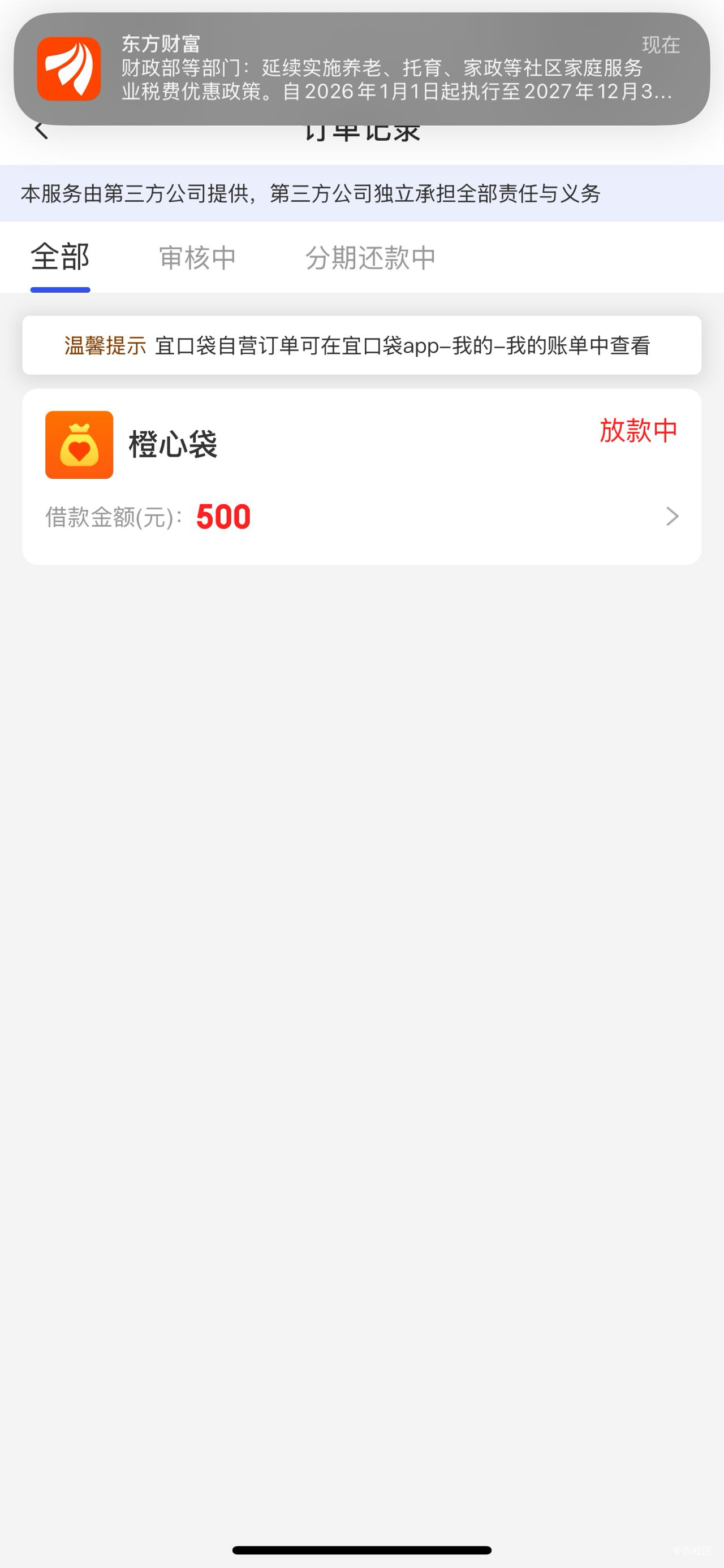Switch to the 审核中 tab

197,258
